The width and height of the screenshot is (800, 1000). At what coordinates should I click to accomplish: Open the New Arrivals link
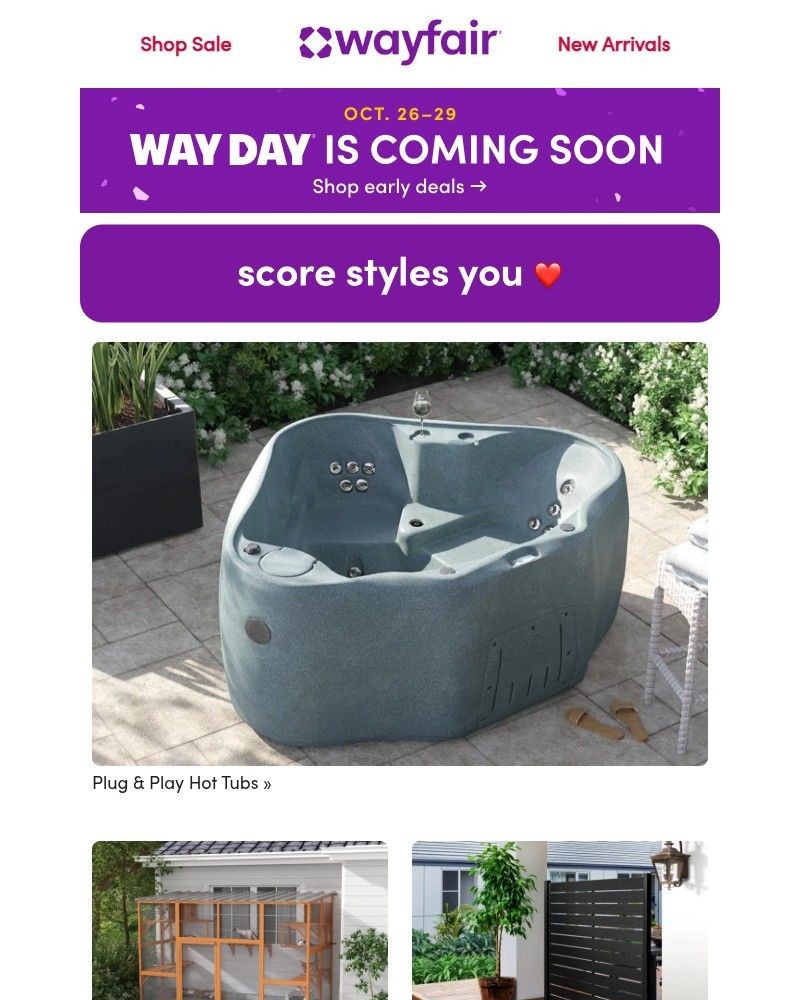tap(613, 44)
